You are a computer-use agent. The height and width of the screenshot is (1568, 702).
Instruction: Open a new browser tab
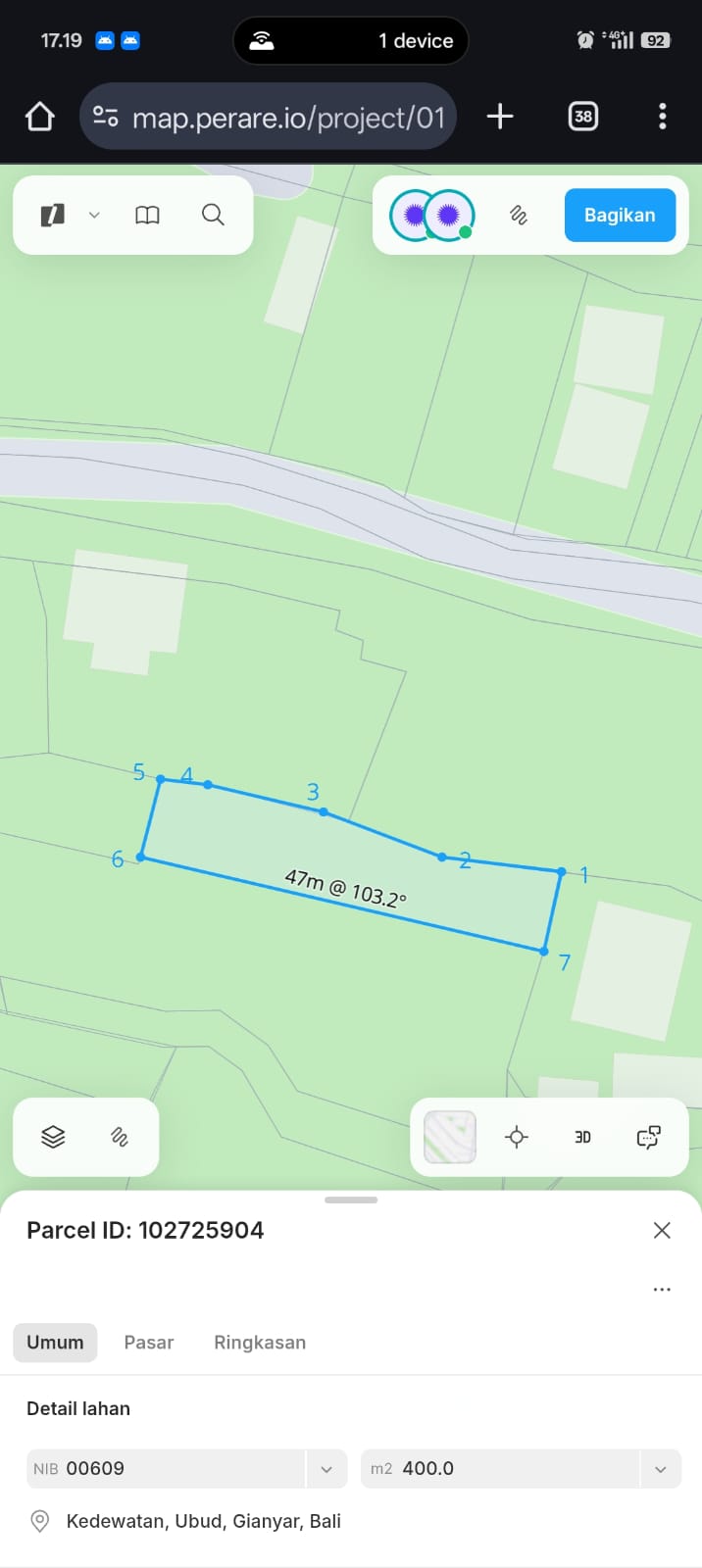(500, 117)
